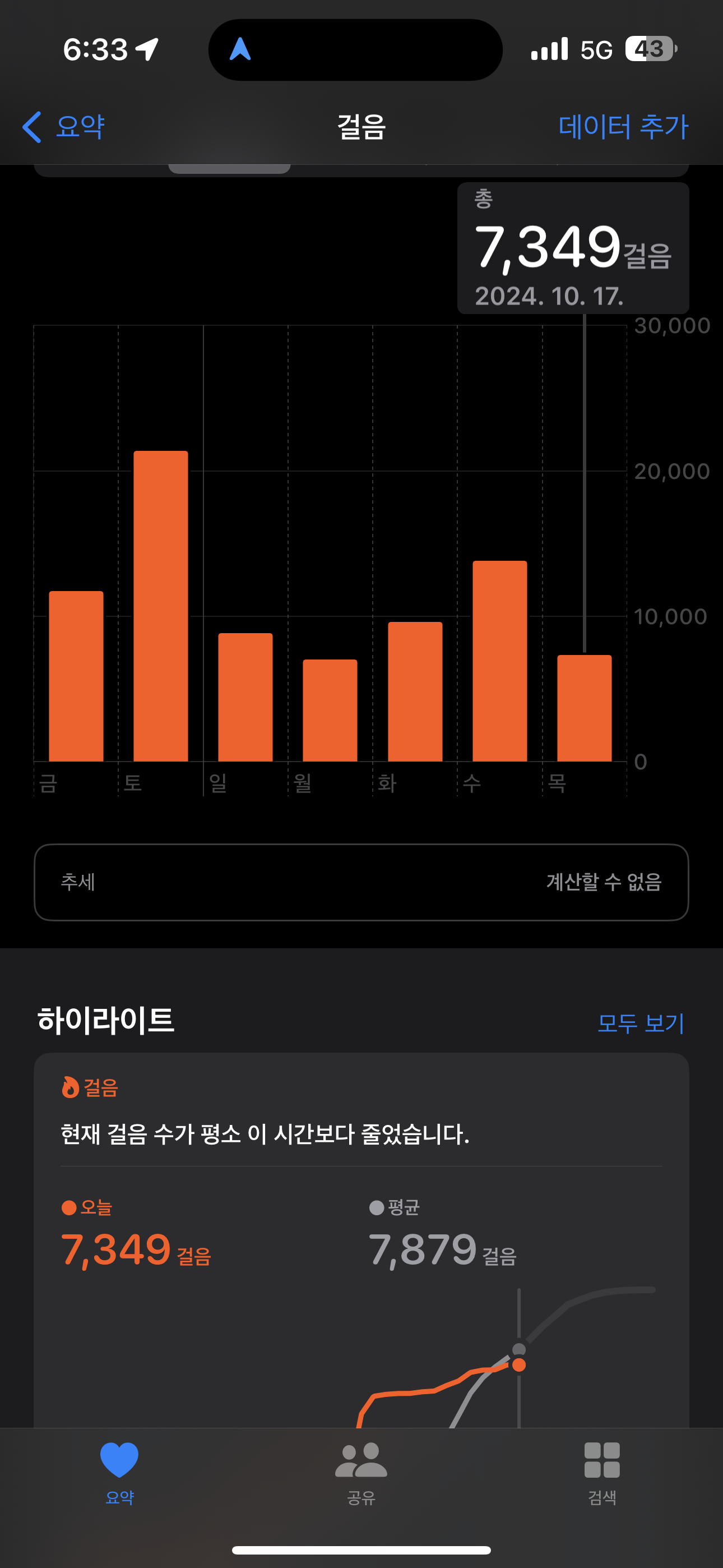Select the 월 (Monday) bar in chart
Image resolution: width=723 pixels, height=1568 pixels.
pos(330,710)
